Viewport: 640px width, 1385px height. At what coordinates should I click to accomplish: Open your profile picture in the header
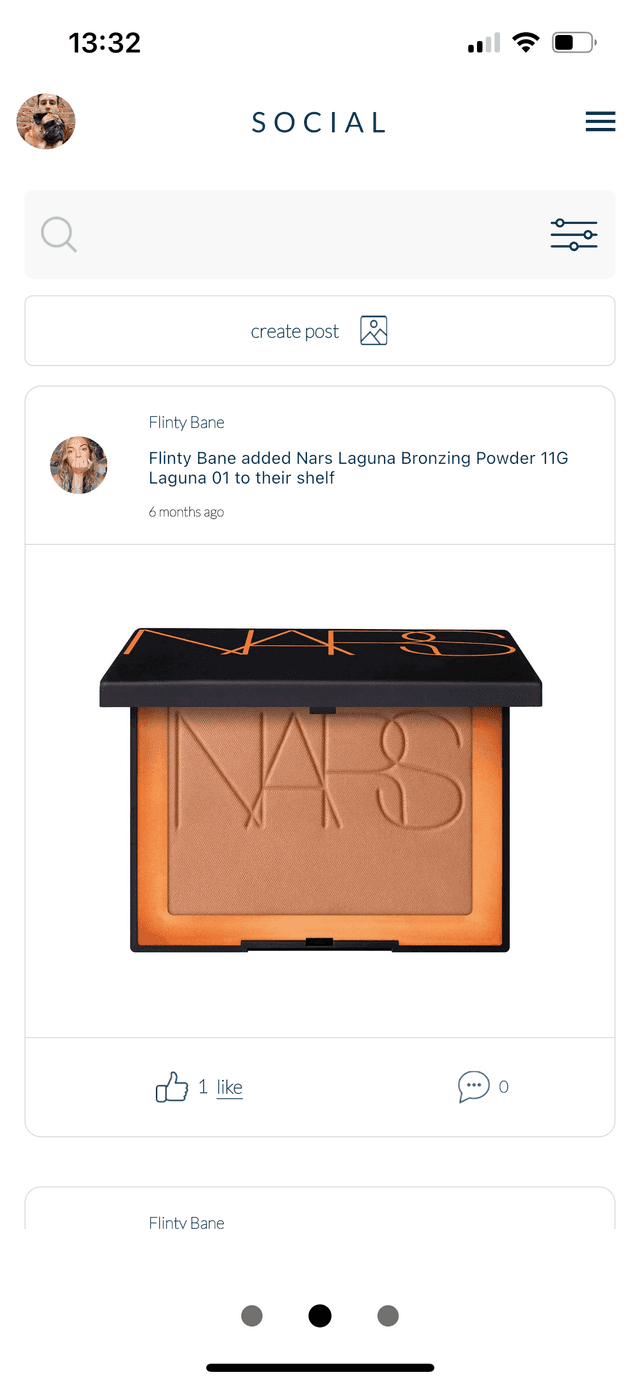pyautogui.click(x=46, y=122)
